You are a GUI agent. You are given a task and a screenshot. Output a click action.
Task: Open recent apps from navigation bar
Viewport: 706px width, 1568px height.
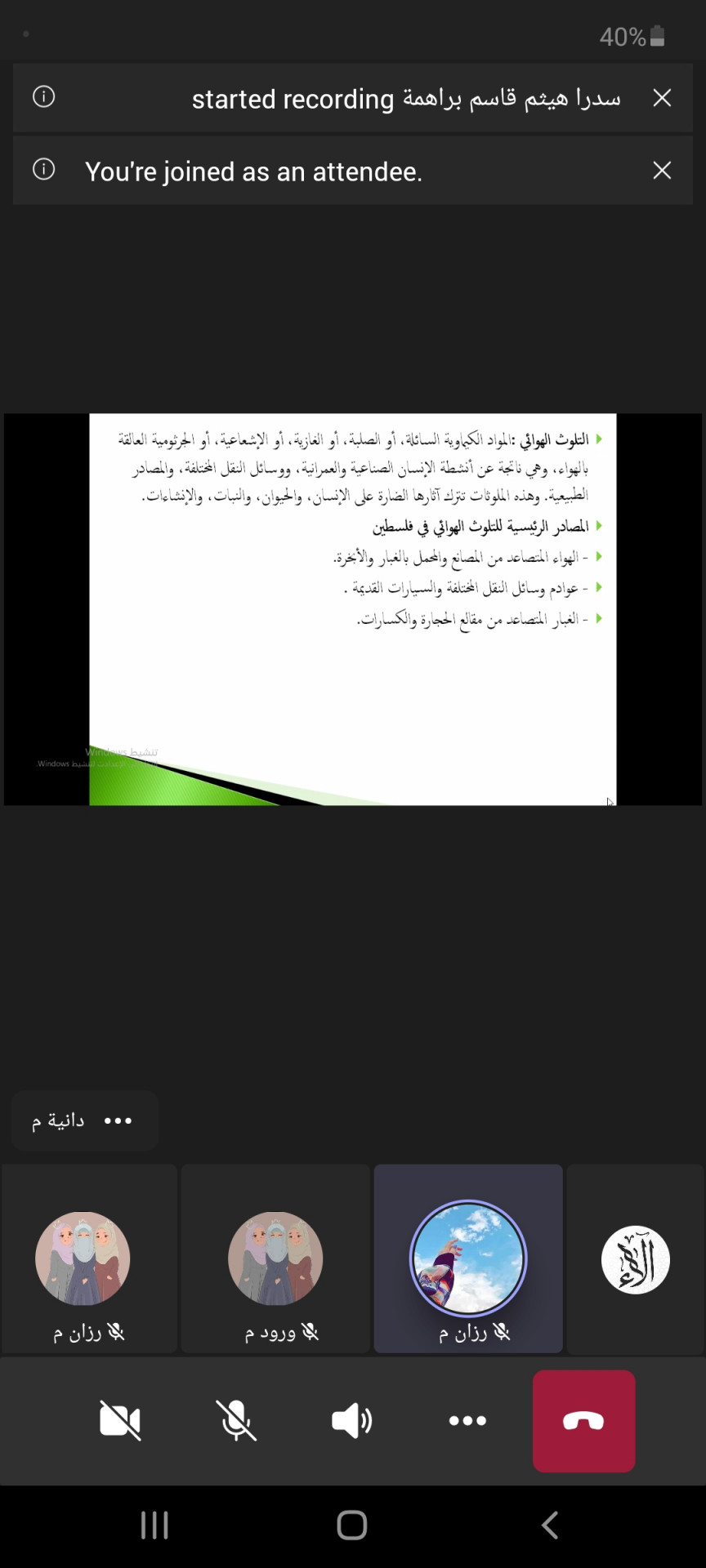[154, 1525]
